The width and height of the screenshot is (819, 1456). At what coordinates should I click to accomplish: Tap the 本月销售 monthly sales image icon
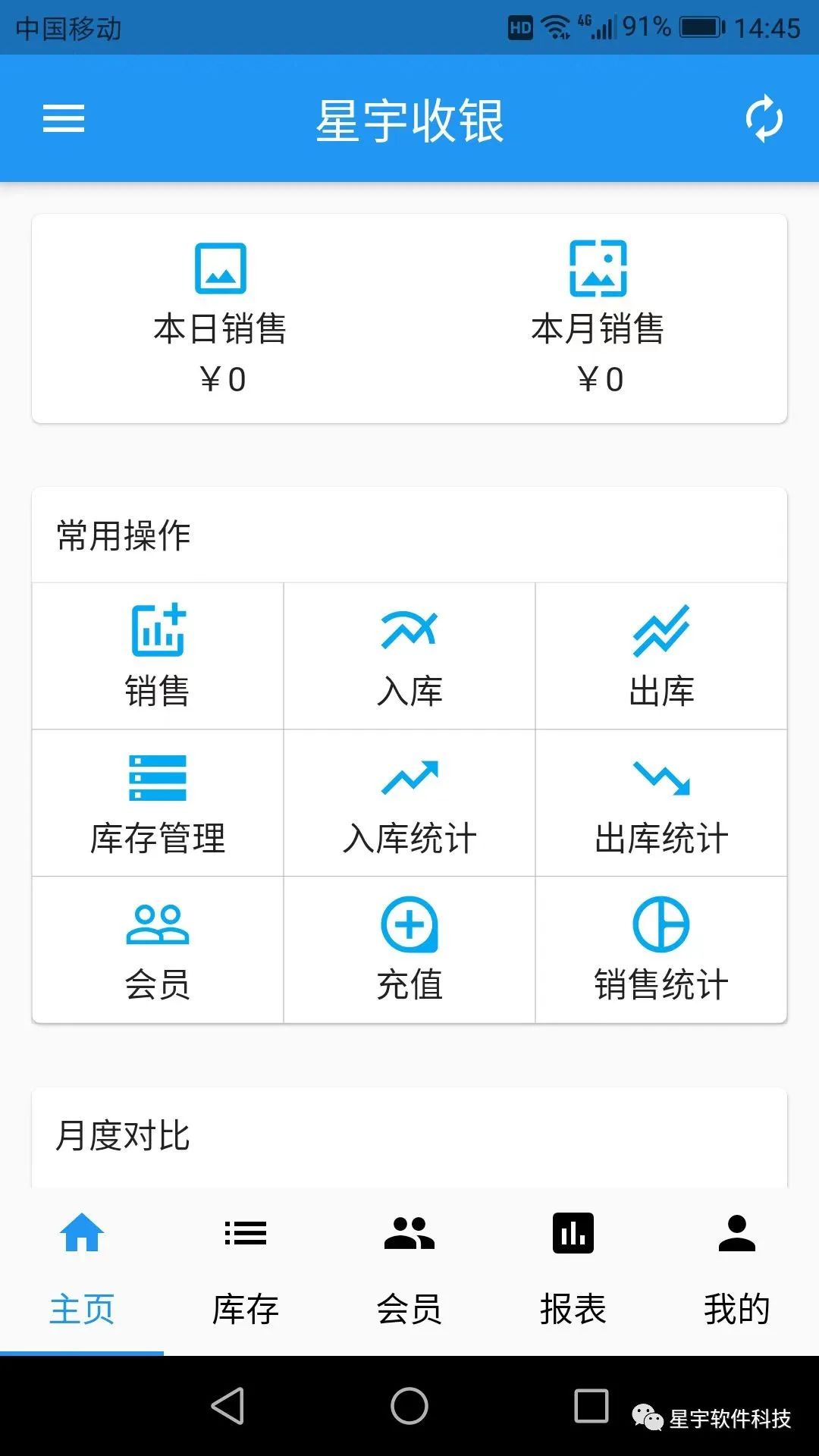pyautogui.click(x=598, y=268)
